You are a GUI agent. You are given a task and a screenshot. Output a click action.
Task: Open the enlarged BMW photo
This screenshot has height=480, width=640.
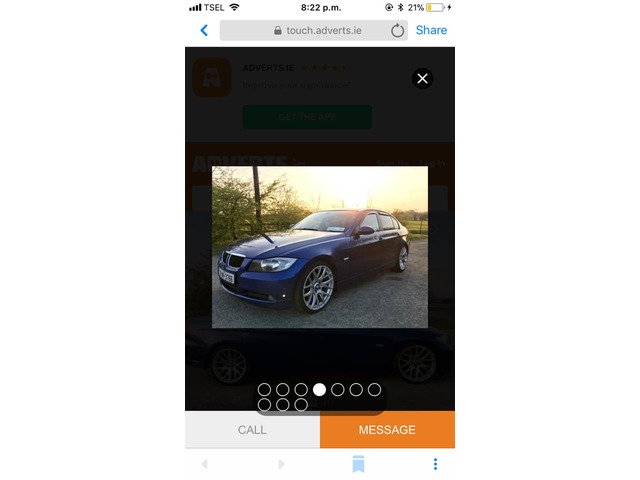(319, 247)
